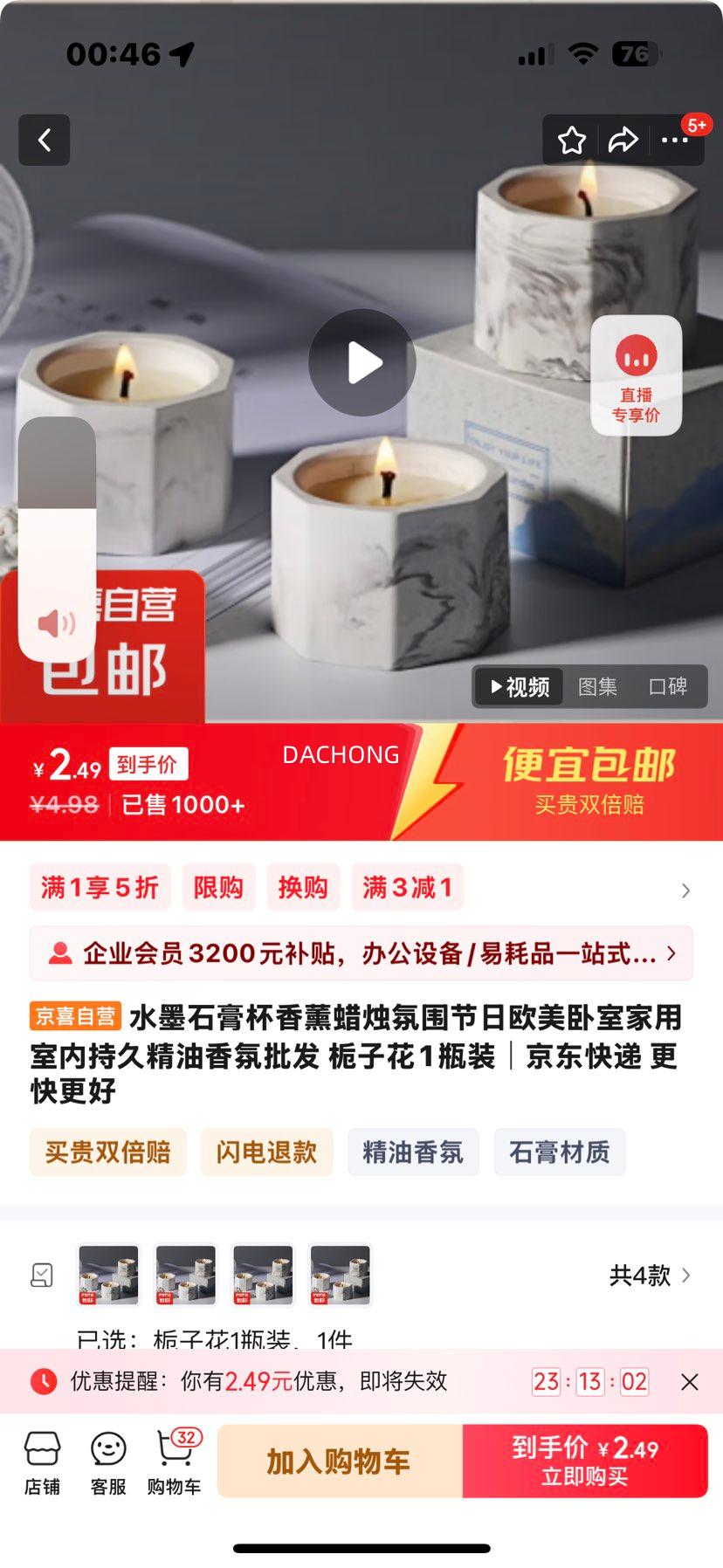Expand the promotions row via its right chevron

[x=685, y=890]
